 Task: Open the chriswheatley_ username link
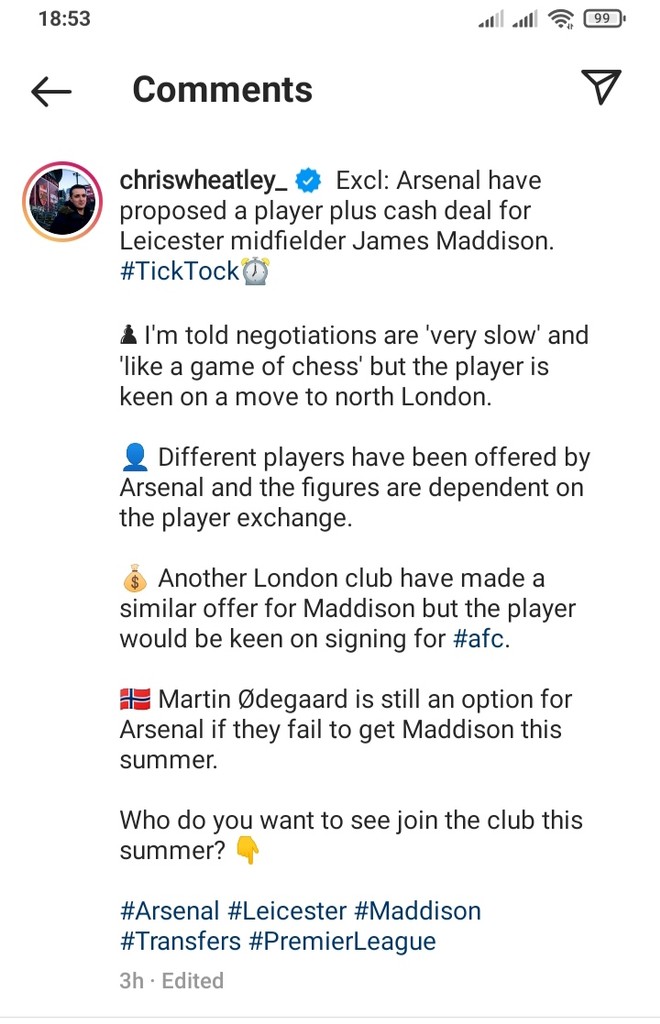[x=203, y=181]
